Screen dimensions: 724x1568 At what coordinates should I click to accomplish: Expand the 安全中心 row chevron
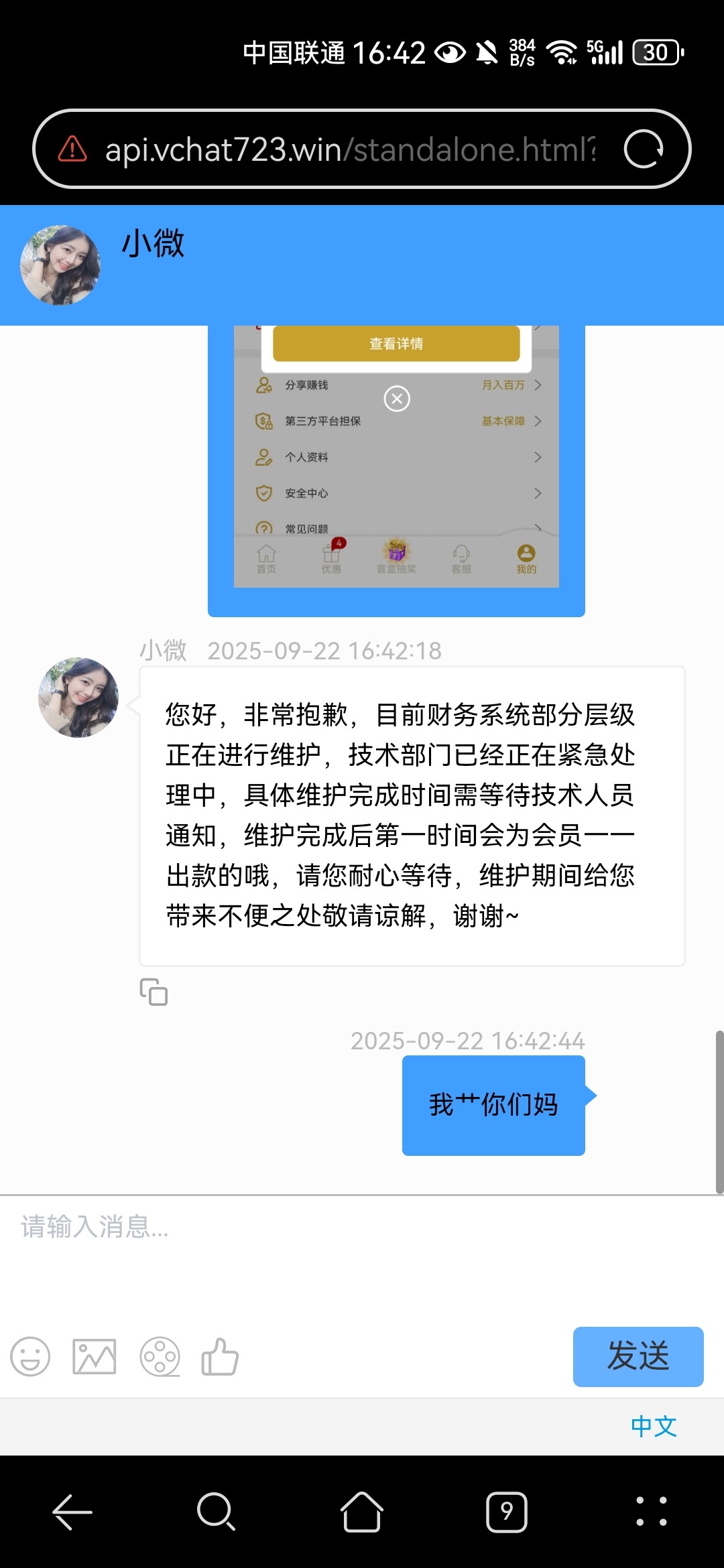click(538, 494)
